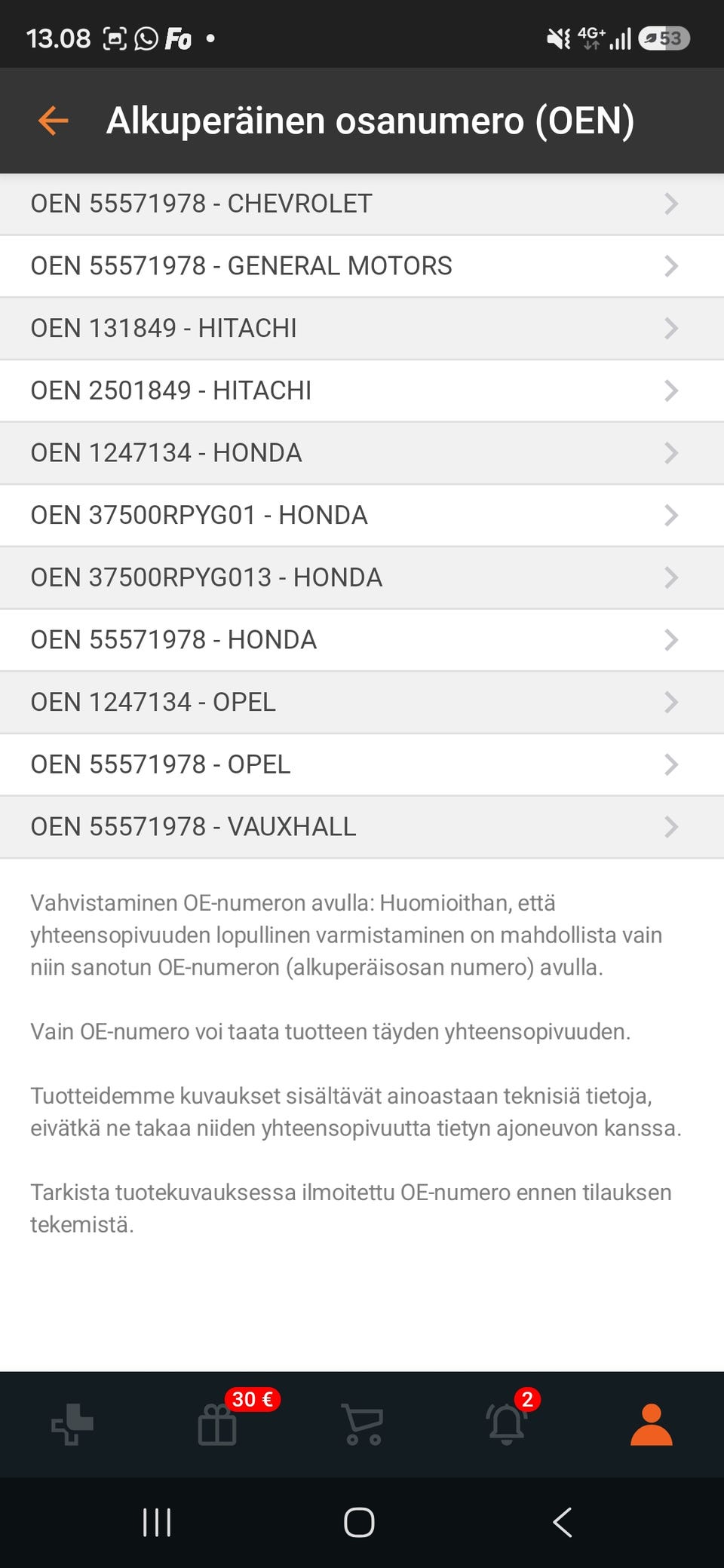Select OEN 2501849 - HITACHI

coord(362,390)
